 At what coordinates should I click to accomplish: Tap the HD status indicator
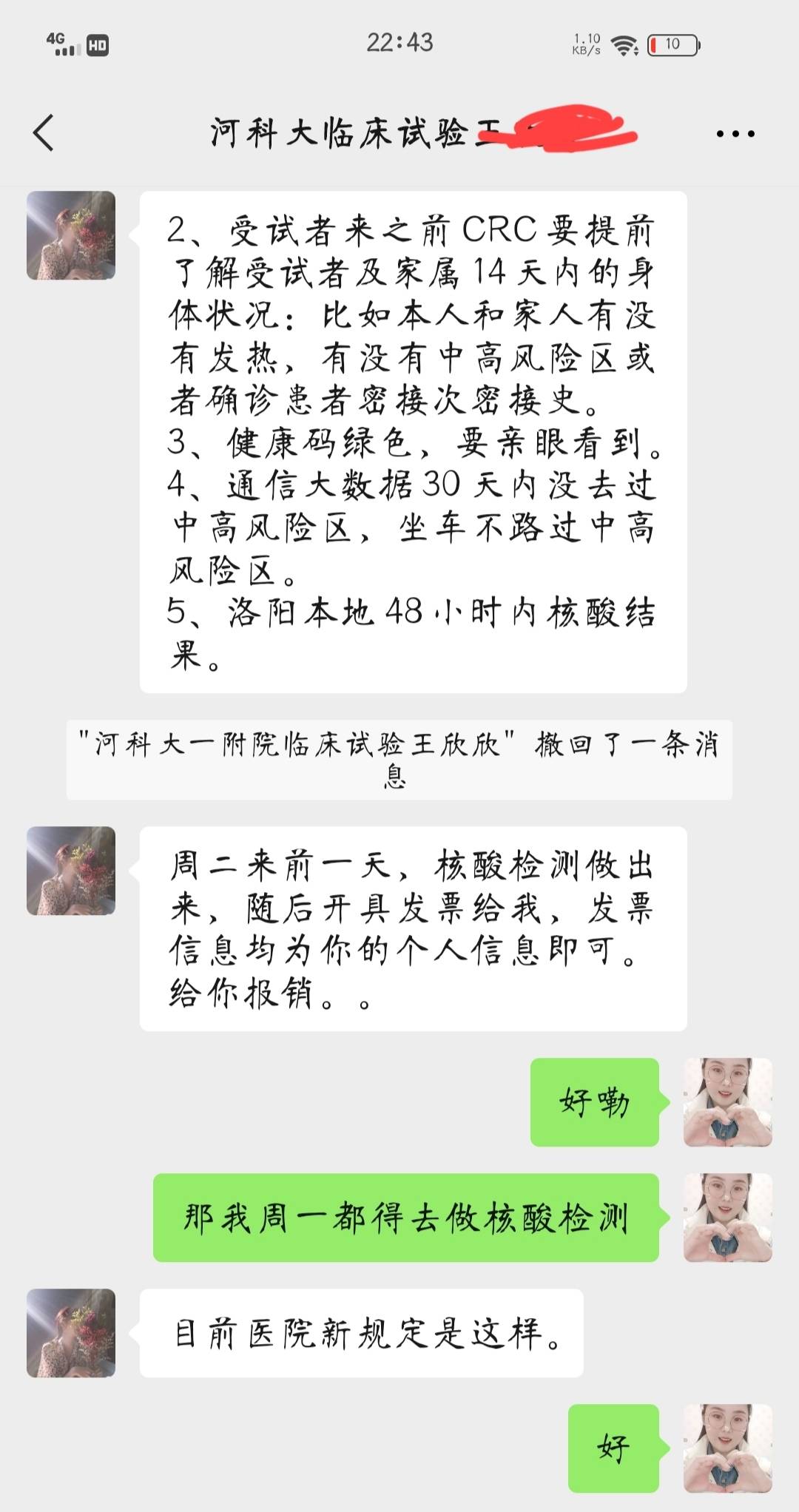click(97, 43)
